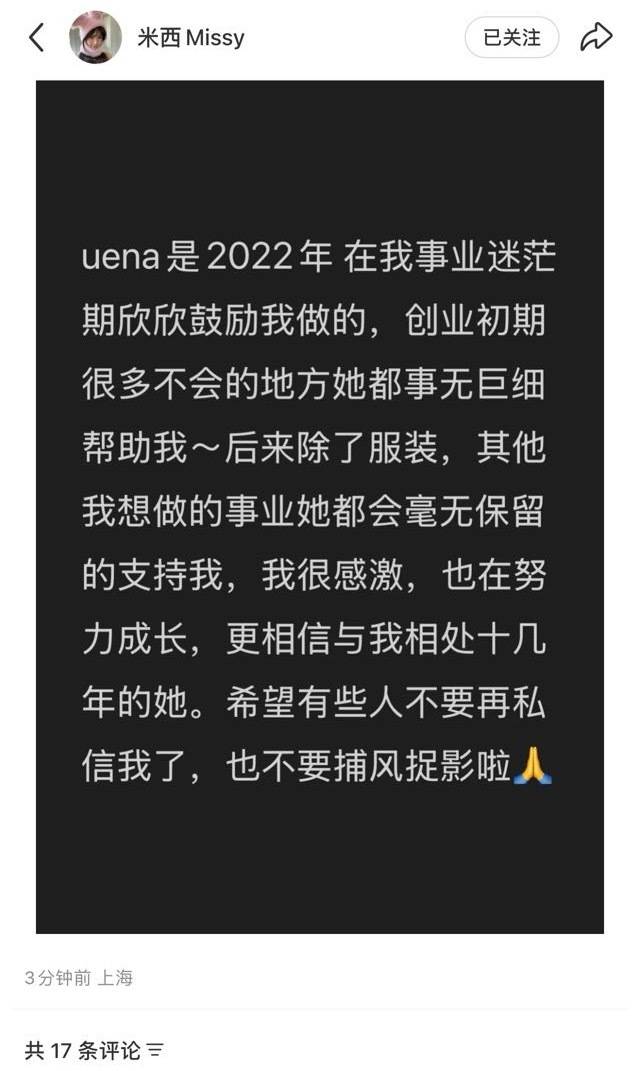The width and height of the screenshot is (640, 1071).
Task: Go back using the top-left arrow
Action: [x=37, y=38]
